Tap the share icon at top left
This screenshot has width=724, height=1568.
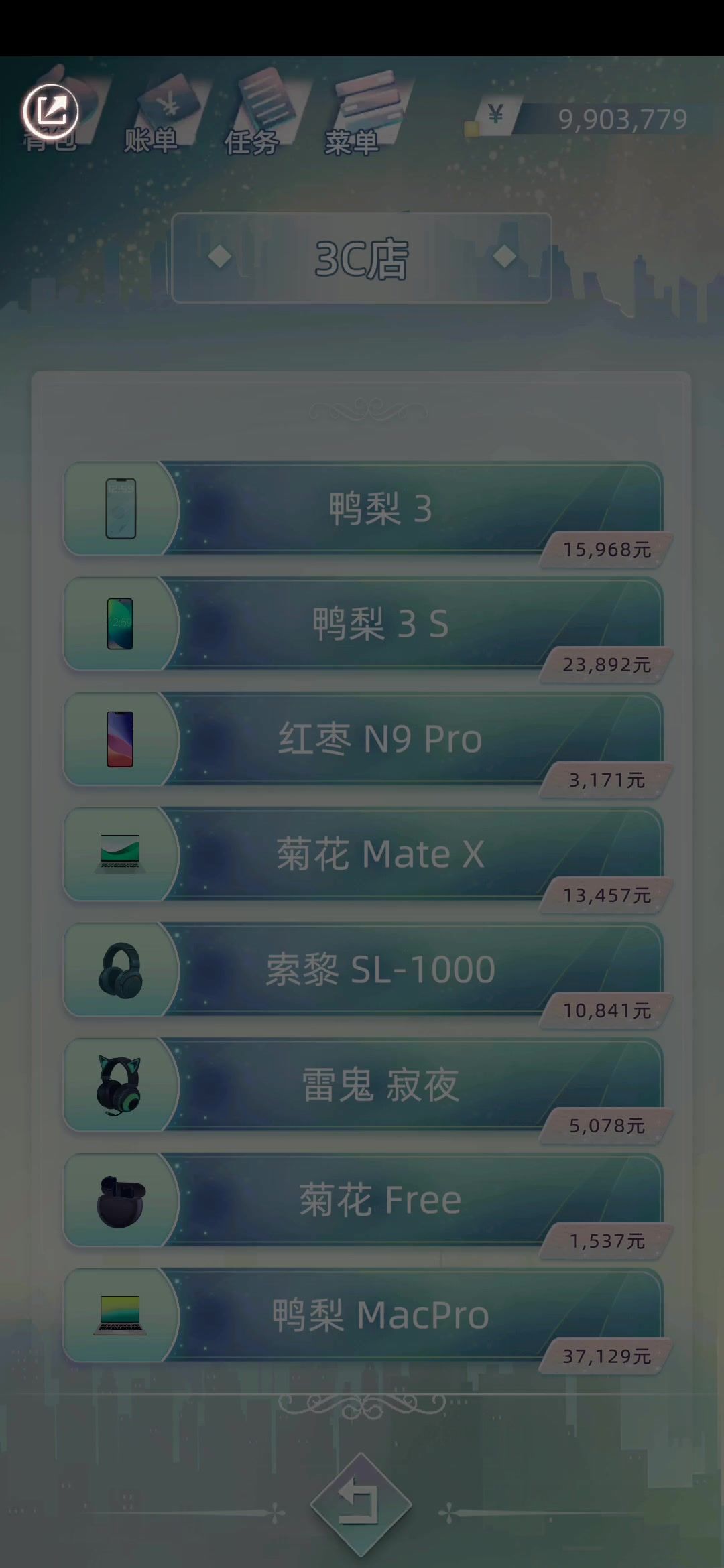pos(50,111)
